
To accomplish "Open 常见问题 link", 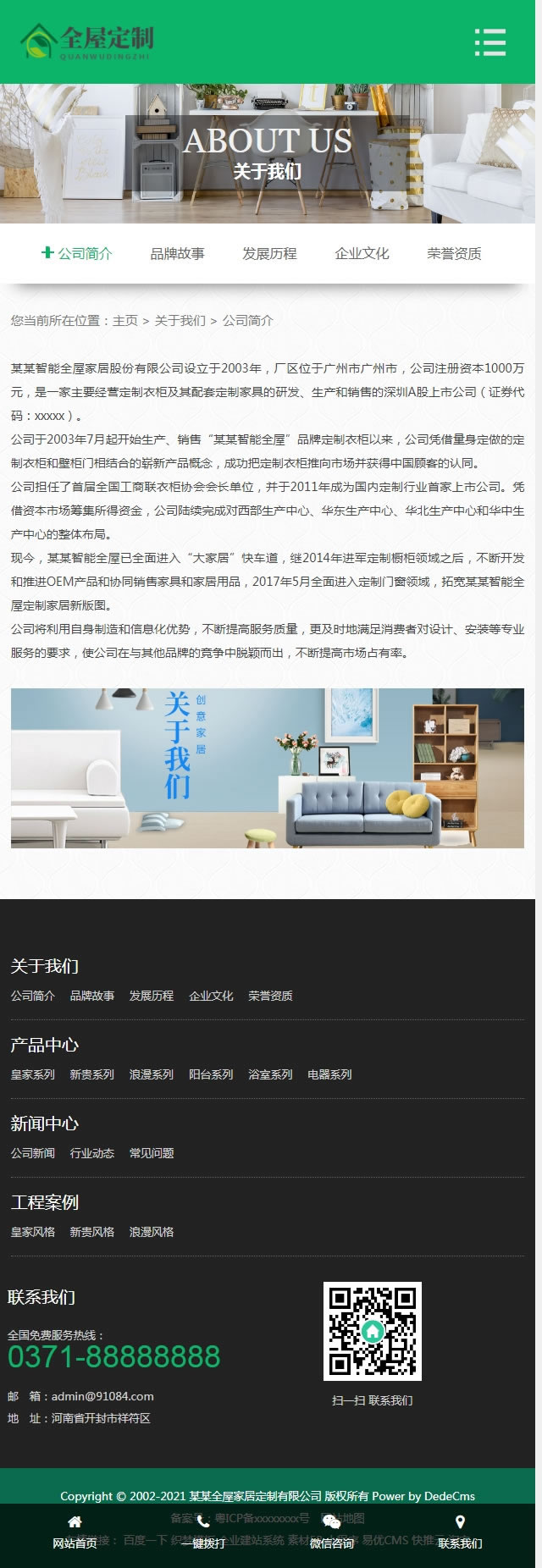I will [152, 1153].
